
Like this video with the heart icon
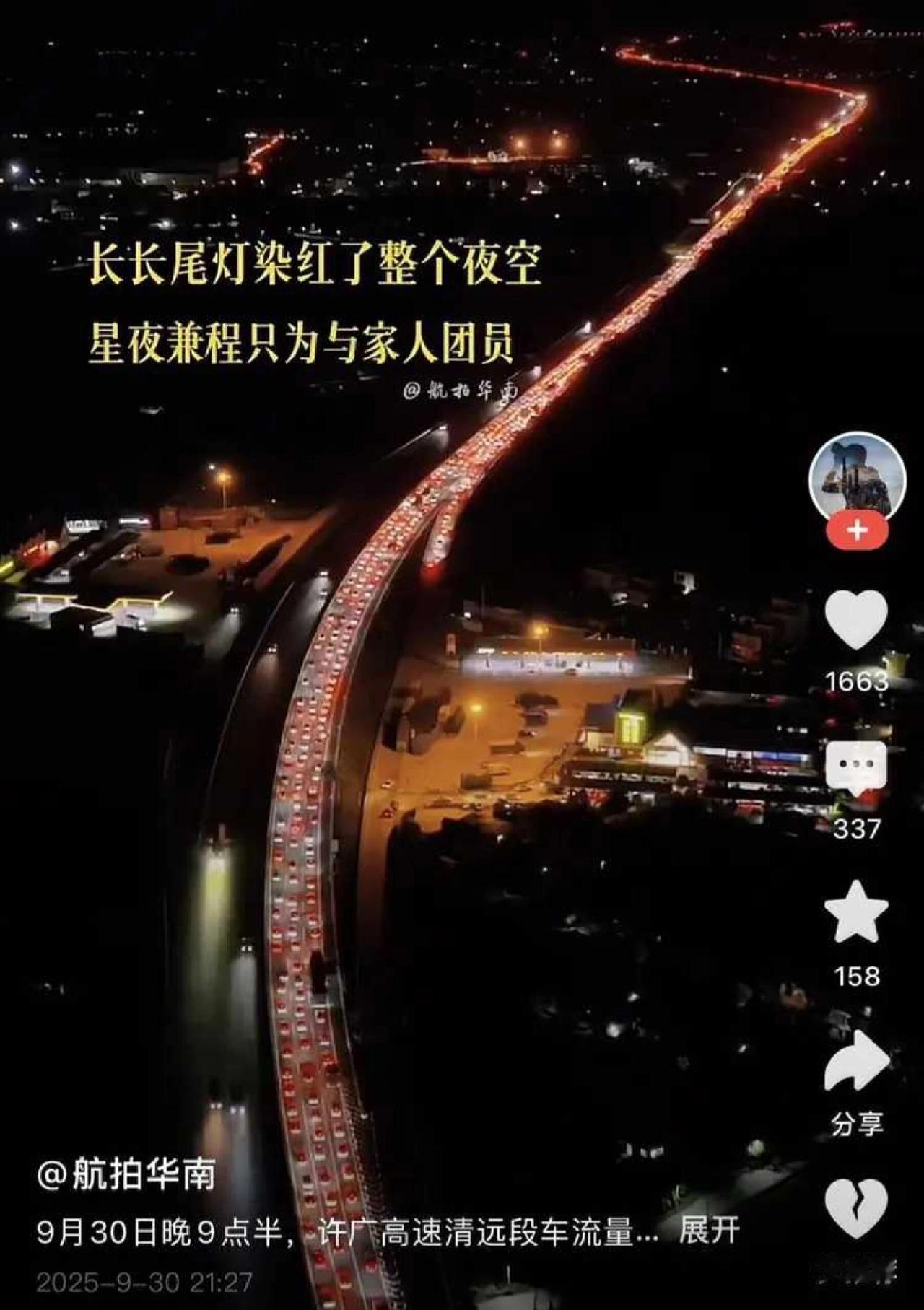[856, 619]
